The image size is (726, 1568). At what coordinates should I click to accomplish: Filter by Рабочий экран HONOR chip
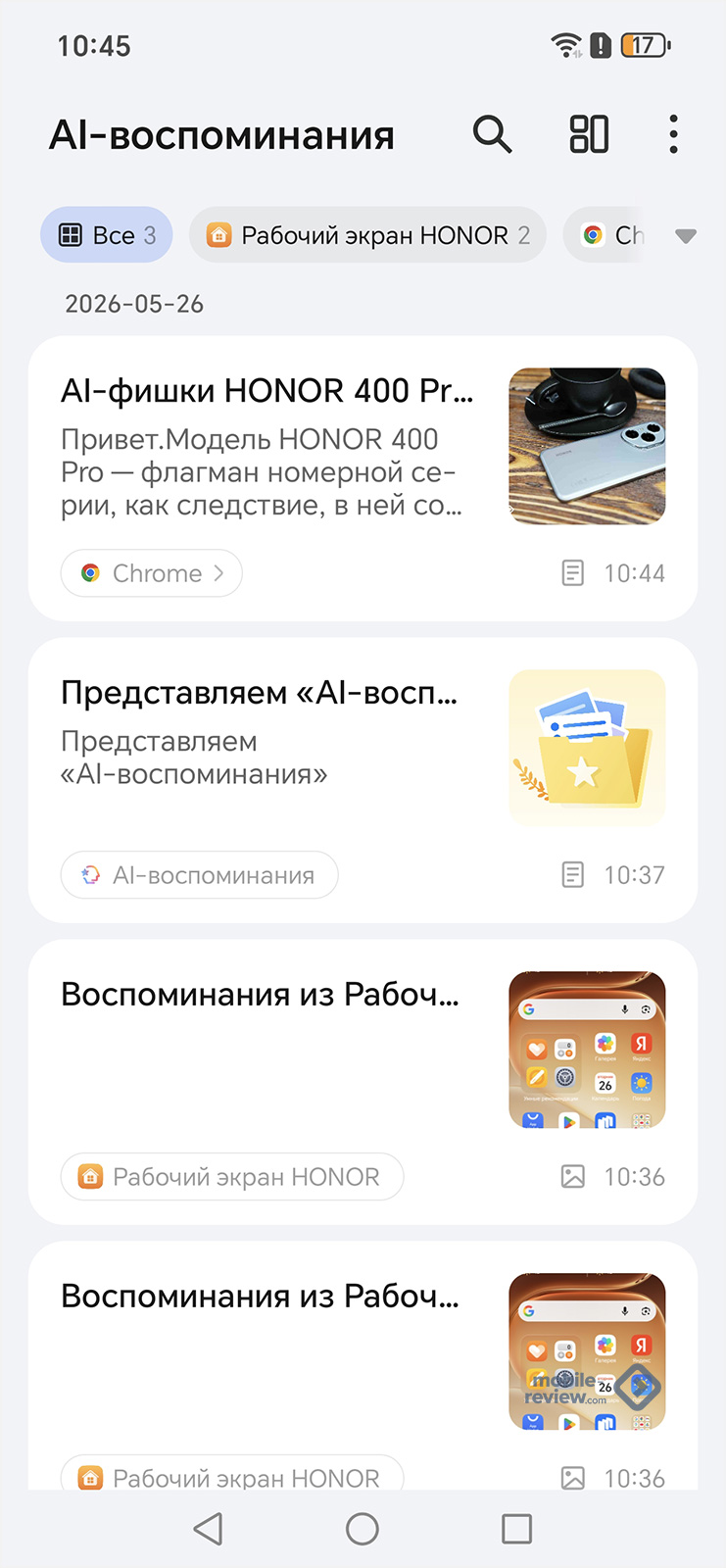pyautogui.click(x=367, y=235)
